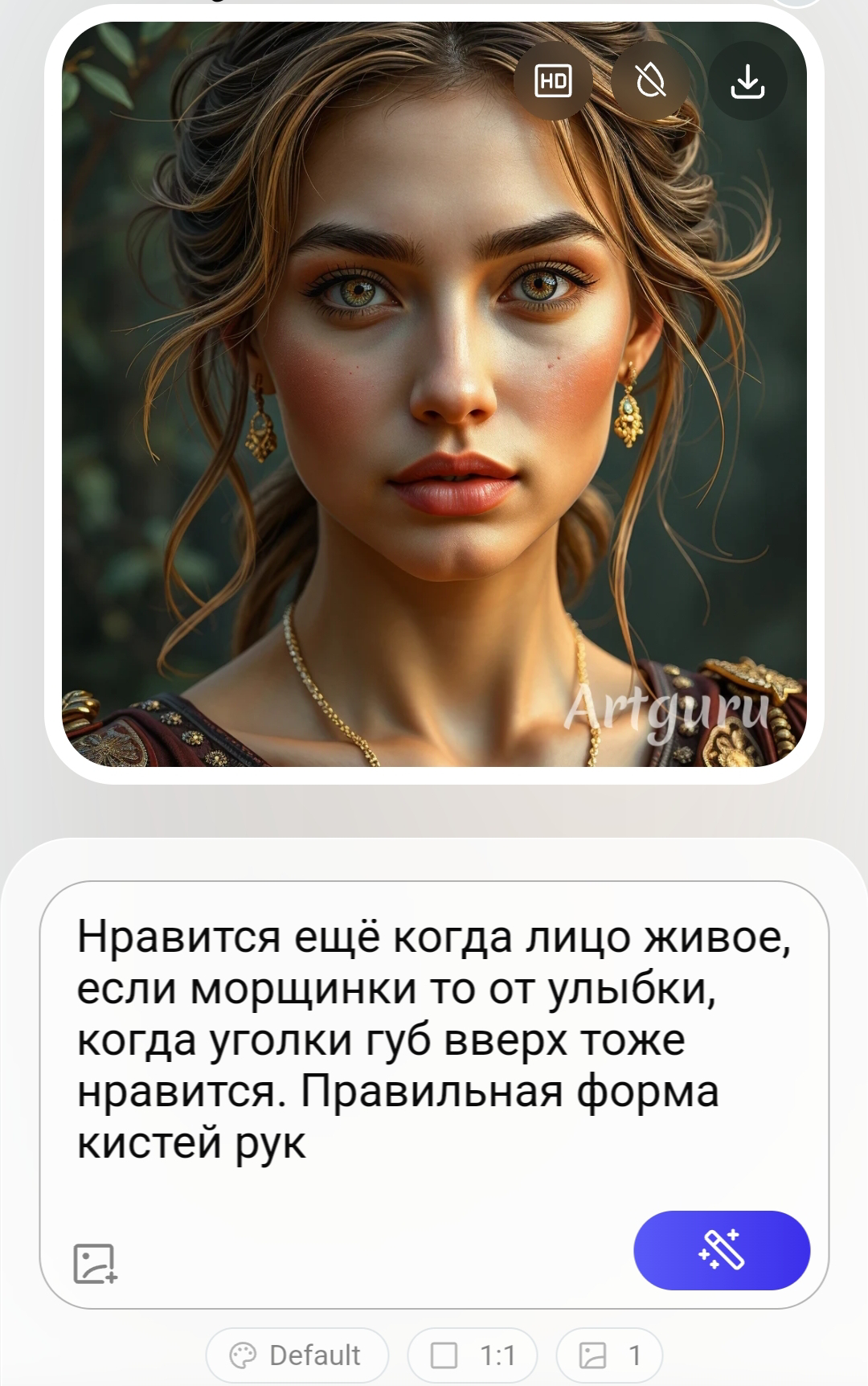The width and height of the screenshot is (868, 1386).
Task: Change the number of images
Action: (609, 1355)
